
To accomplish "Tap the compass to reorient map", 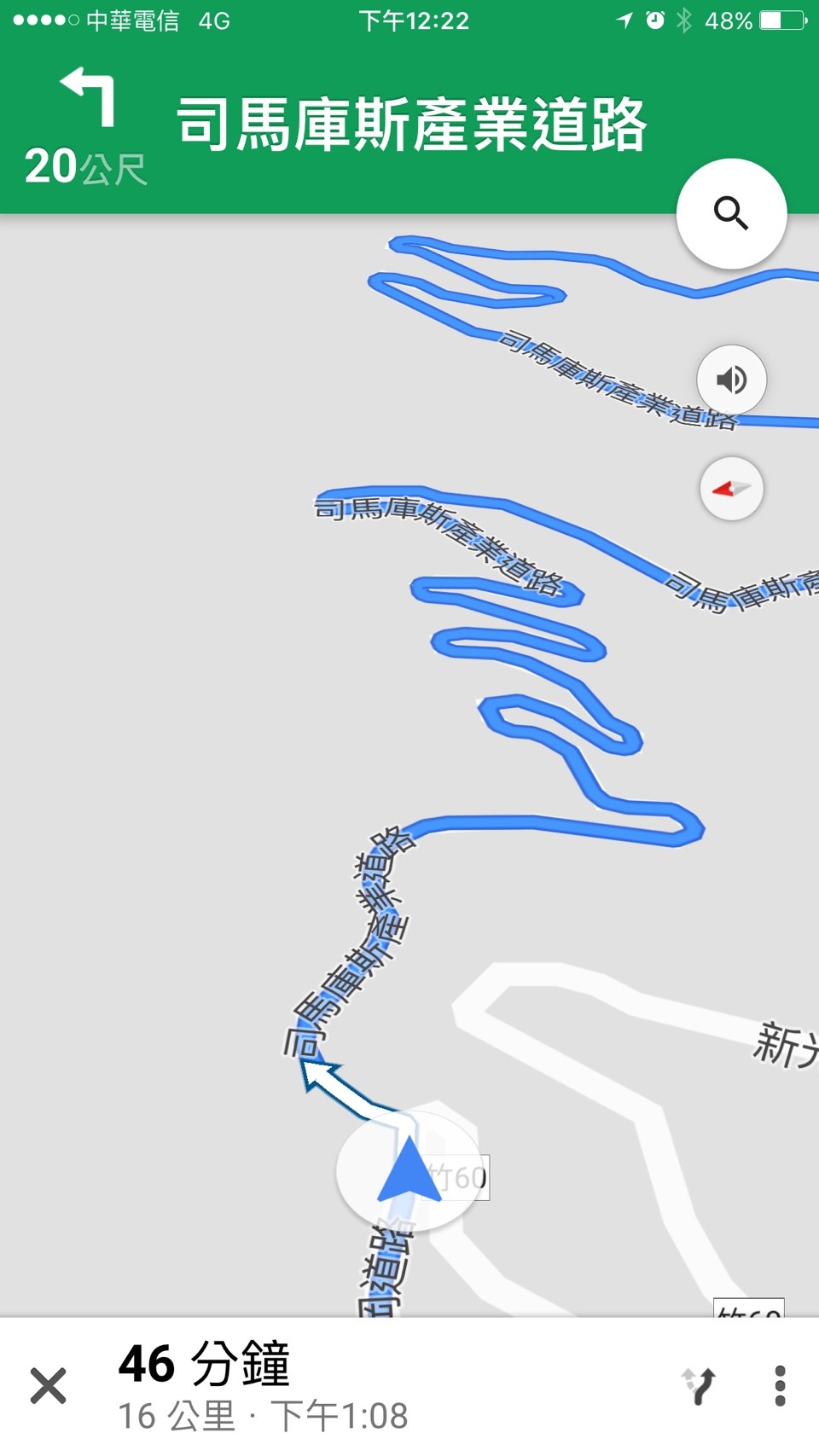I will pos(731,489).
